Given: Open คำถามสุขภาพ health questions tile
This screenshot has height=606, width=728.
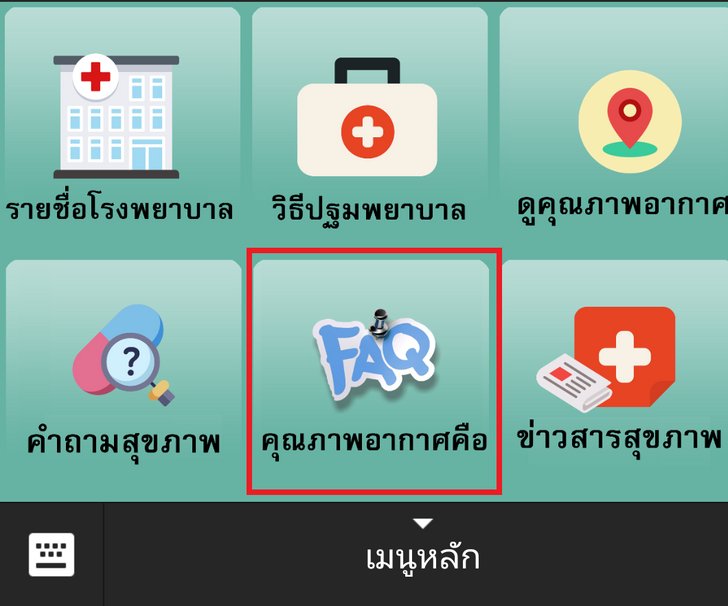Looking at the screenshot, I should click(122, 378).
